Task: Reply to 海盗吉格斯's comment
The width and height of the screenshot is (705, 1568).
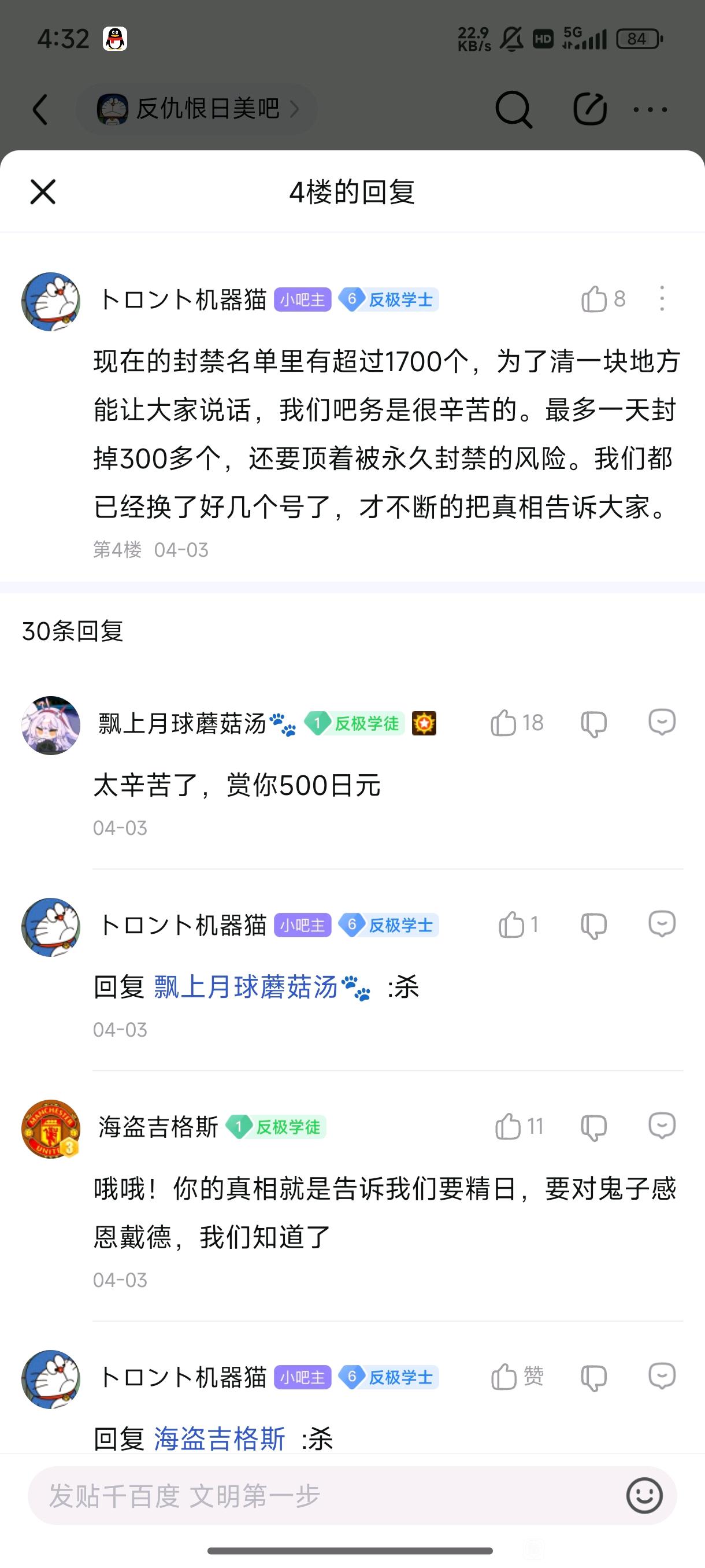Action: (x=662, y=1126)
